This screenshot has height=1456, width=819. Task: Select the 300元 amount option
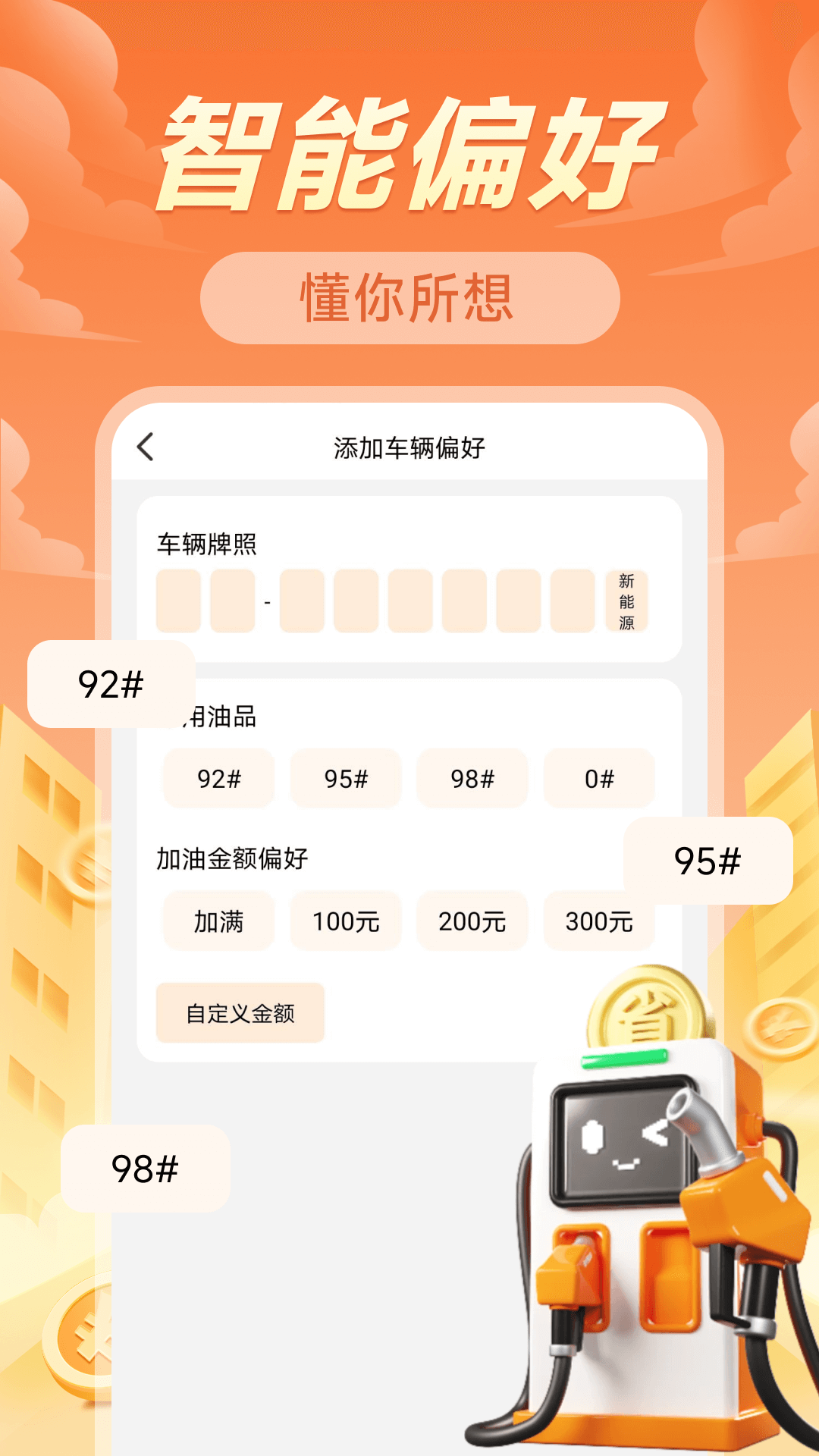[598, 921]
